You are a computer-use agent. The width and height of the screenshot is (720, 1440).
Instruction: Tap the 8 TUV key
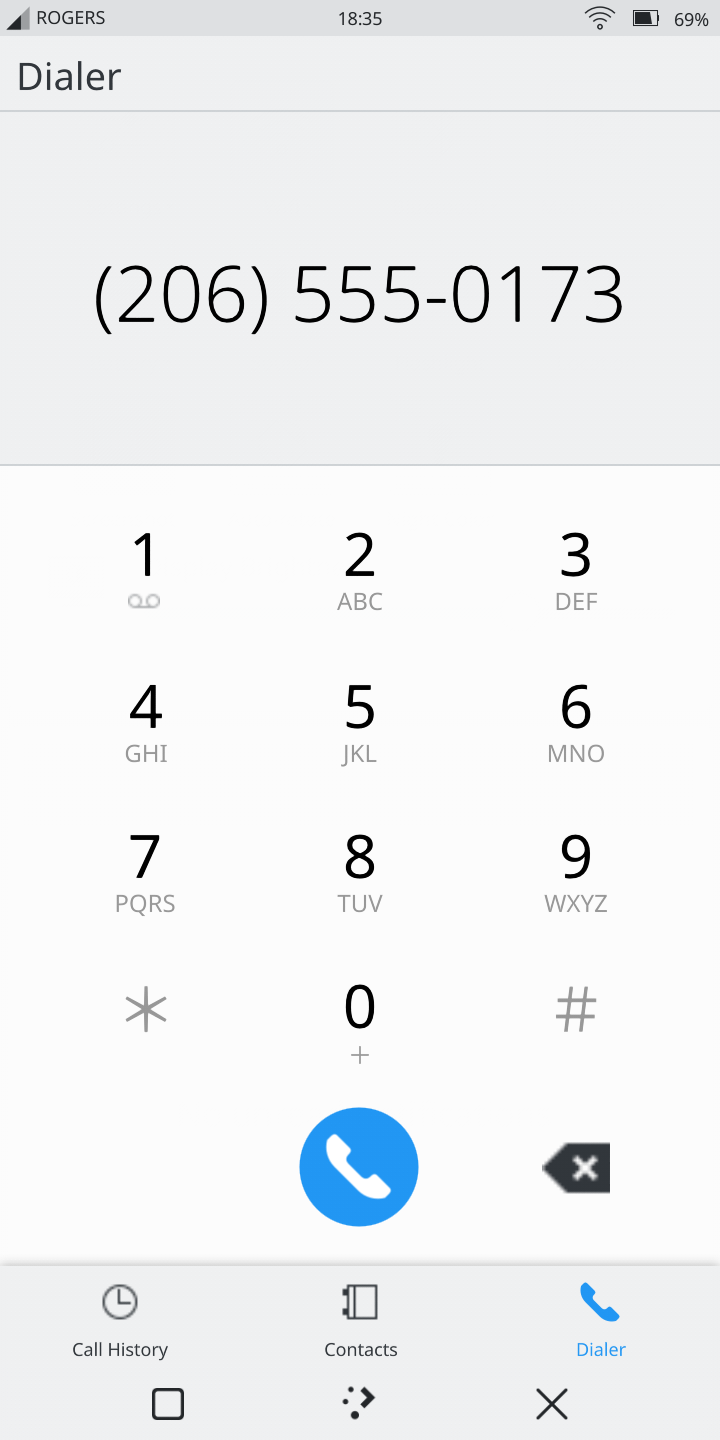(360, 869)
